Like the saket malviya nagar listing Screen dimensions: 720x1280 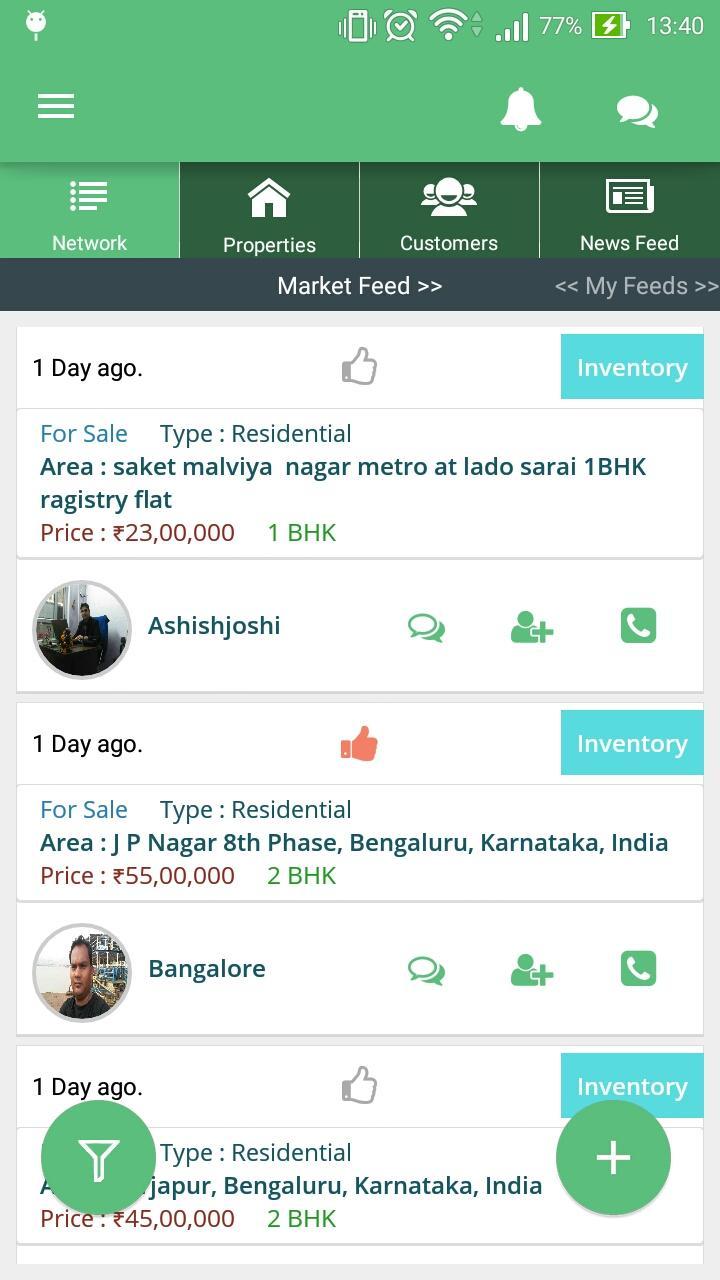pyautogui.click(x=359, y=367)
